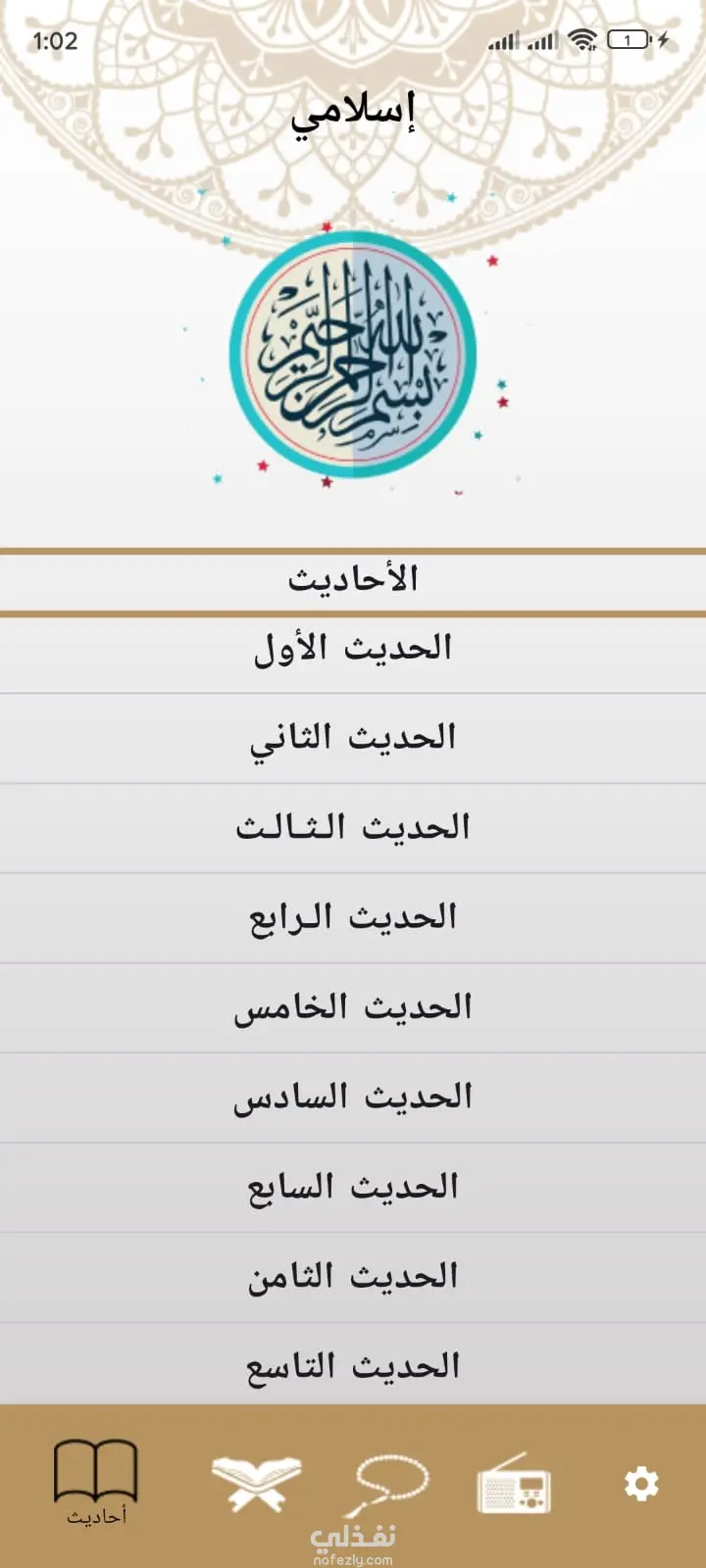Open الحديث الأول from the list

pyautogui.click(x=353, y=649)
